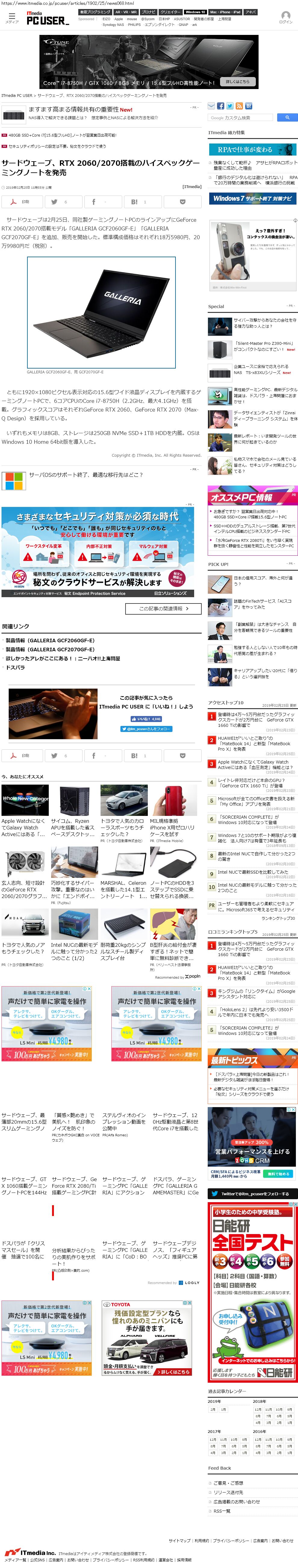298x1568 pixels.
Task: Open 製品情報 (GALLERIA GCF2060GF-E) link
Action: [49, 640]
